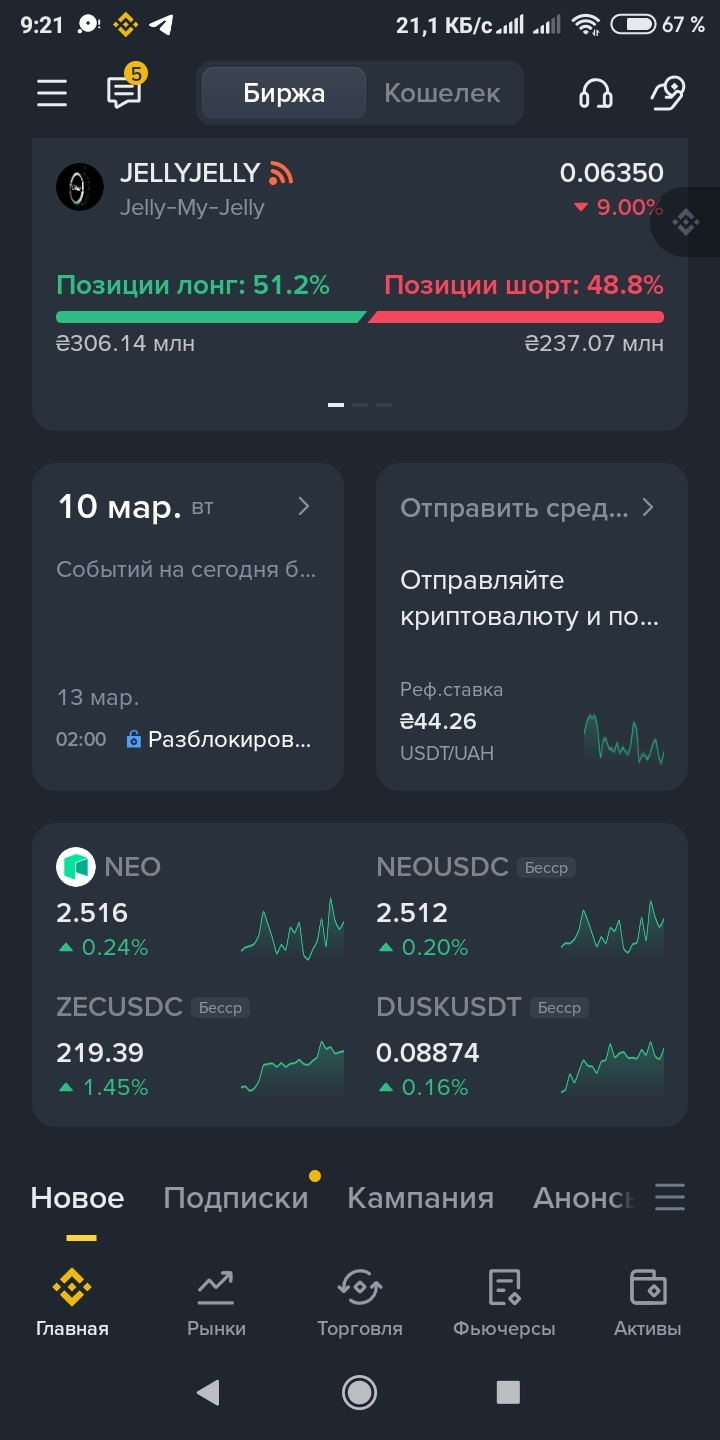Switch to the Подписки feed tab
The height and width of the screenshot is (1440, 720).
click(236, 1197)
